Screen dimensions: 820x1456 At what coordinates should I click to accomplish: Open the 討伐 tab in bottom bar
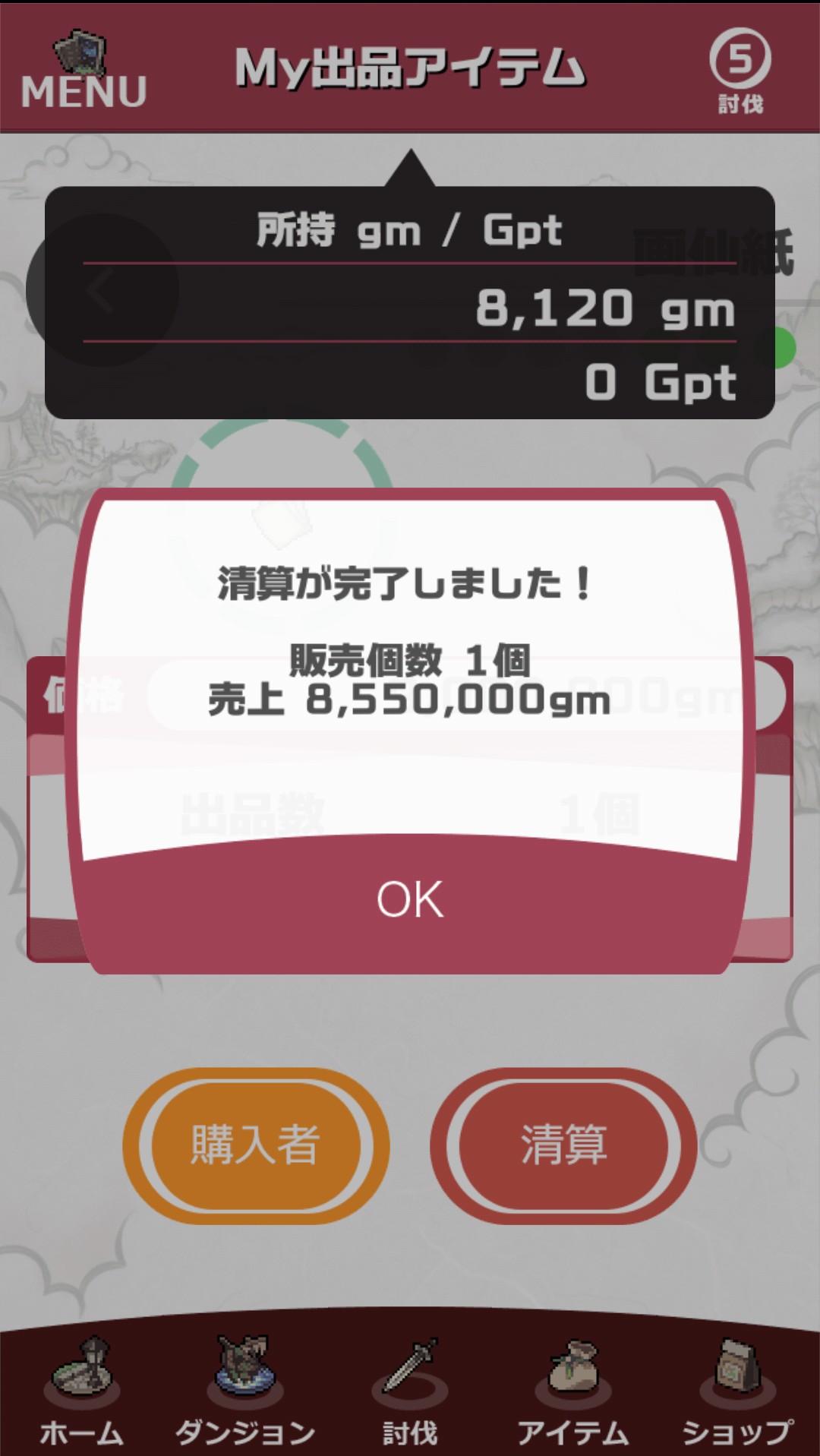[x=410, y=1394]
